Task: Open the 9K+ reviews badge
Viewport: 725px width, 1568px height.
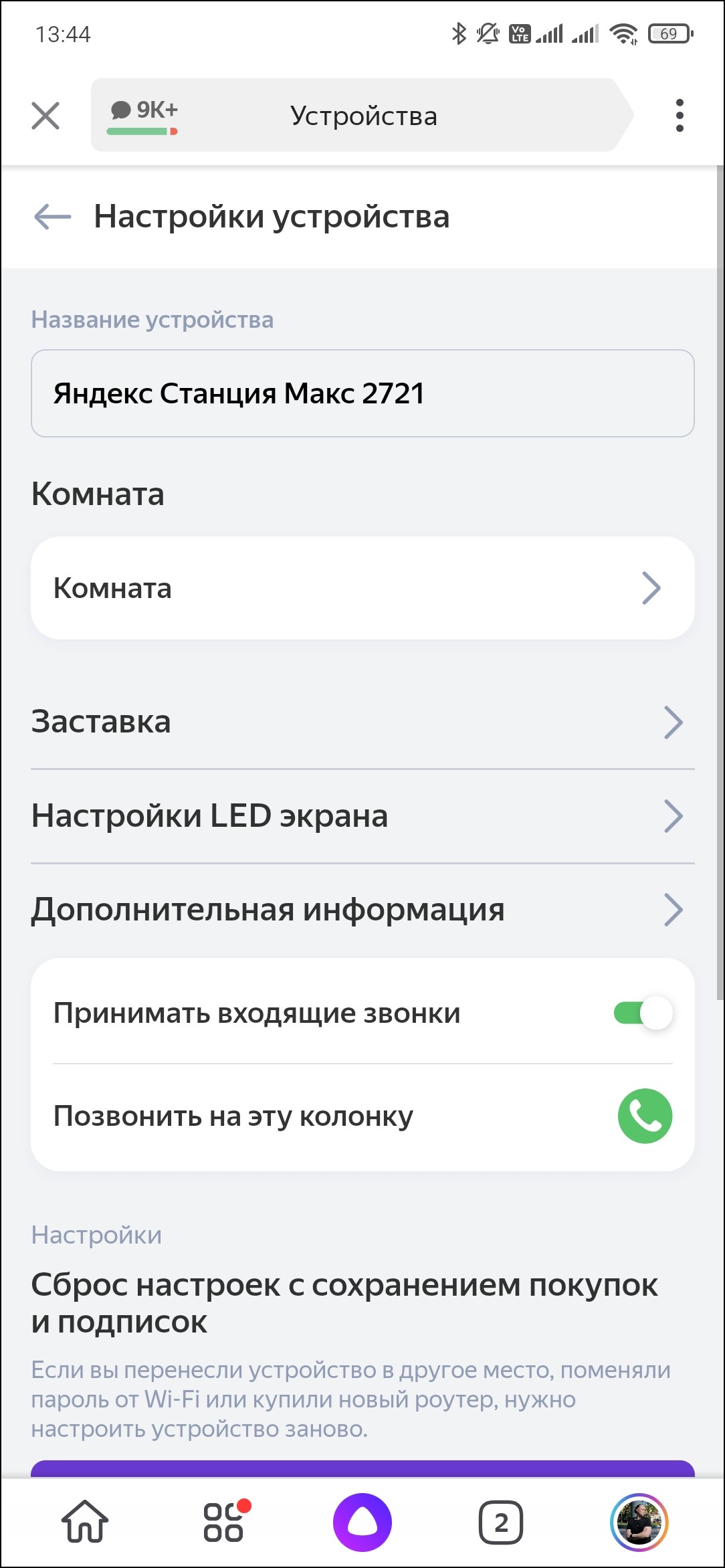Action: (142, 115)
